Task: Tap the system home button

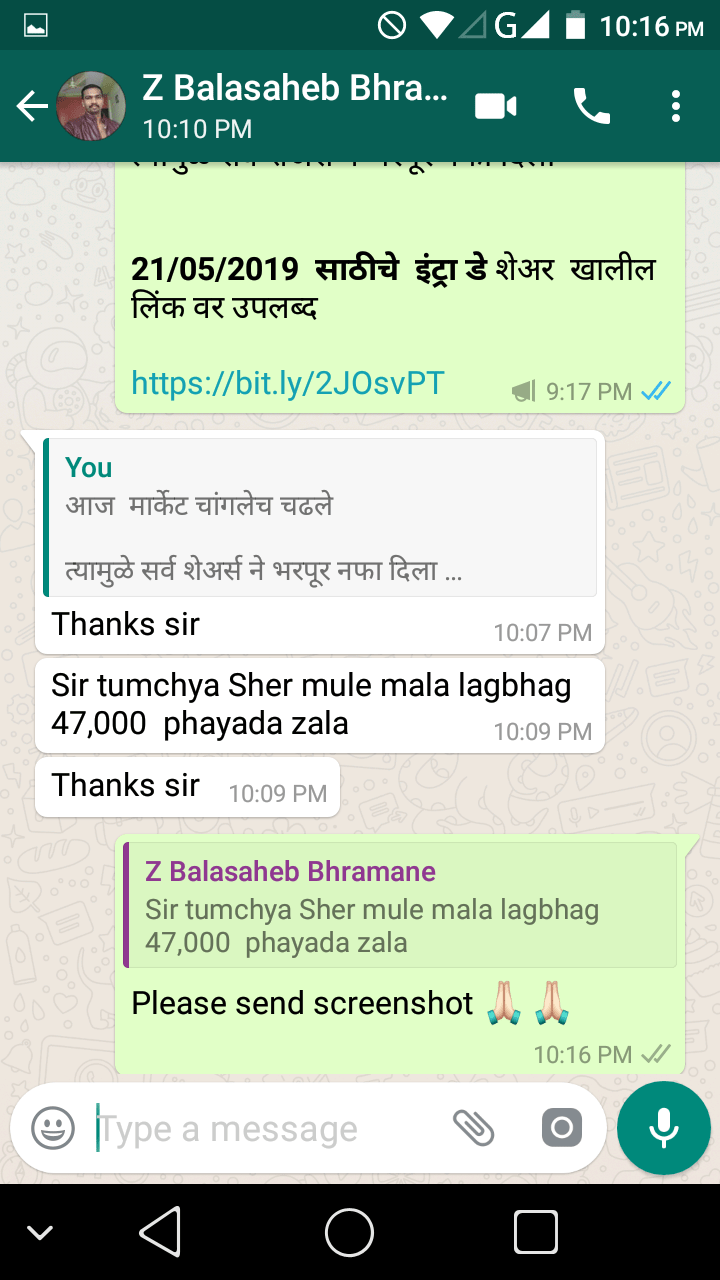Action: tap(349, 1232)
